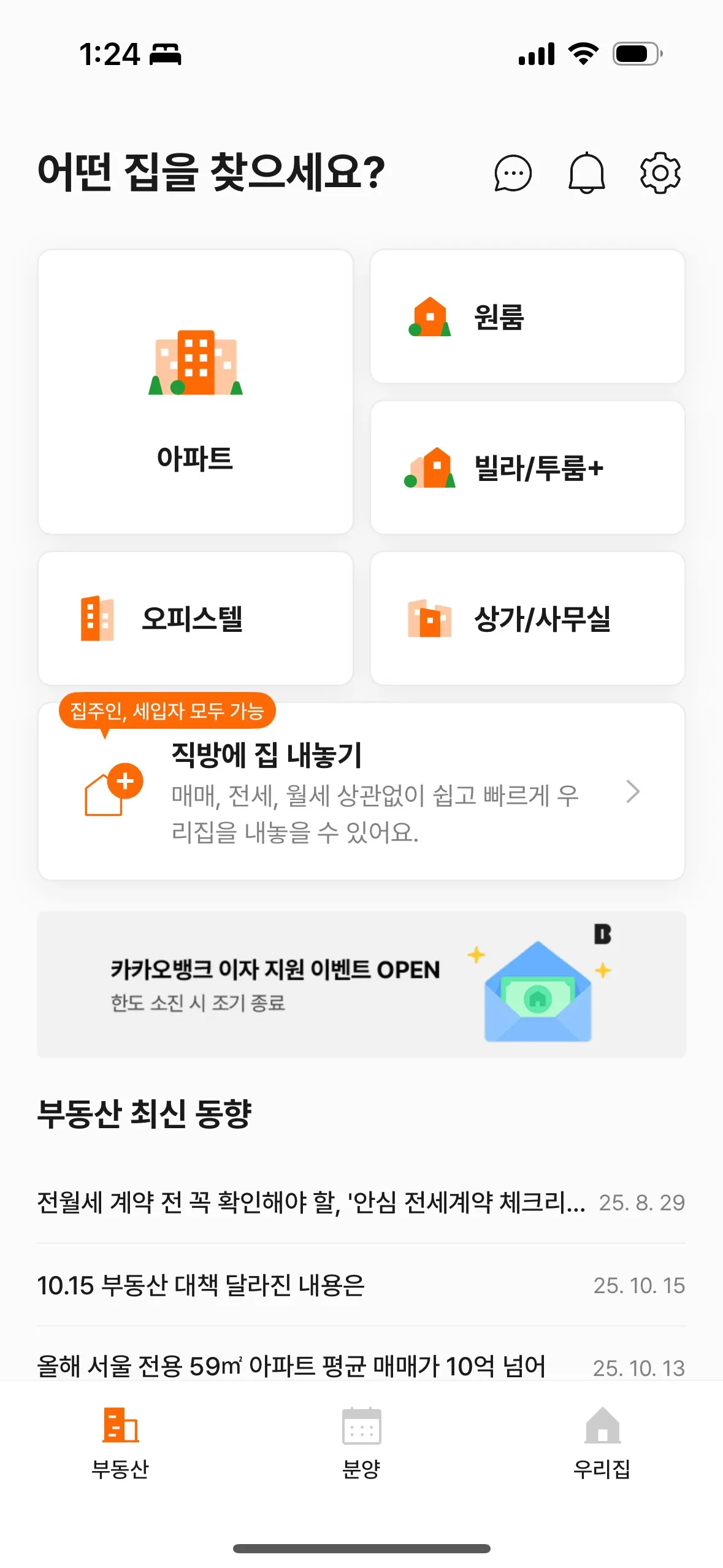723x1568 pixels.
Task: Open the 카카오뱅크 이자 지원 이벤트 banner
Action: click(361, 984)
